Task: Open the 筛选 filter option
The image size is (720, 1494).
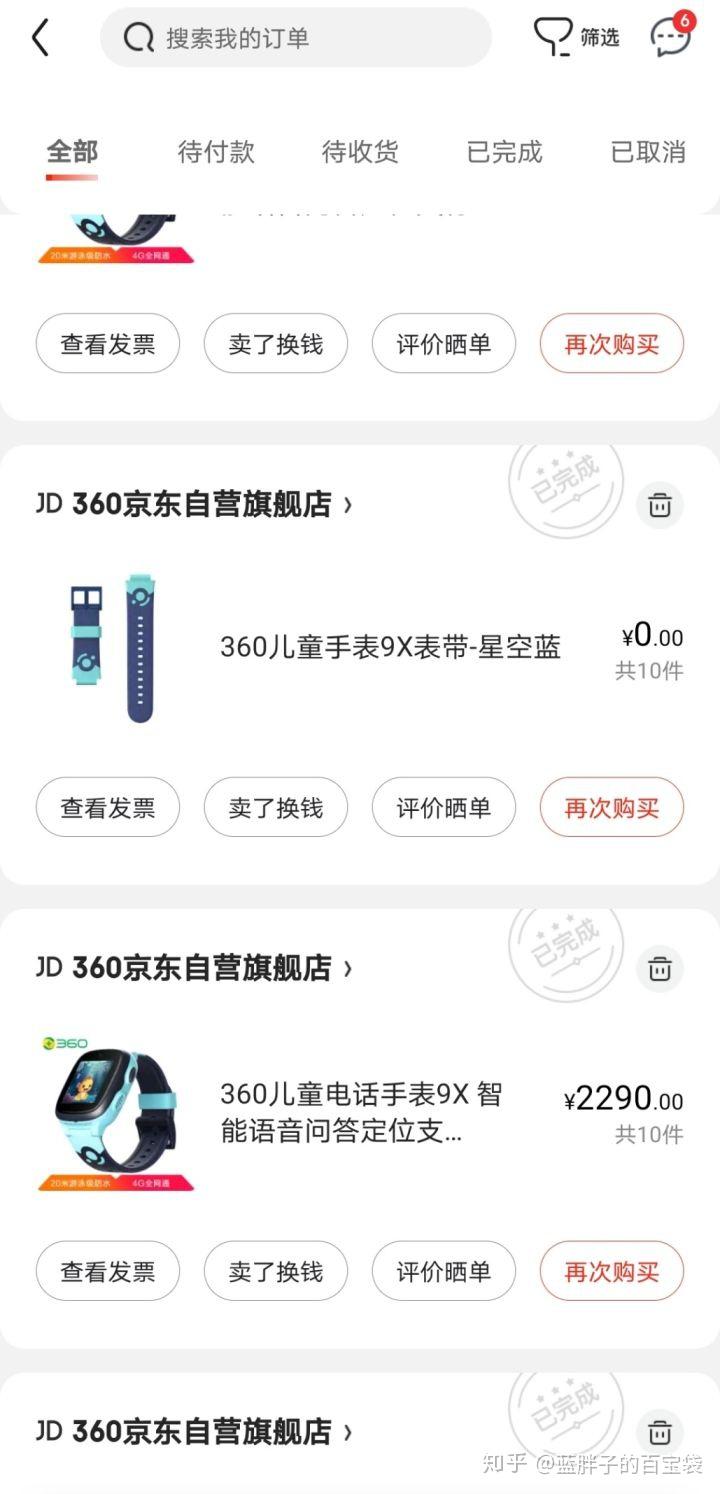Action: pyautogui.click(x=577, y=38)
